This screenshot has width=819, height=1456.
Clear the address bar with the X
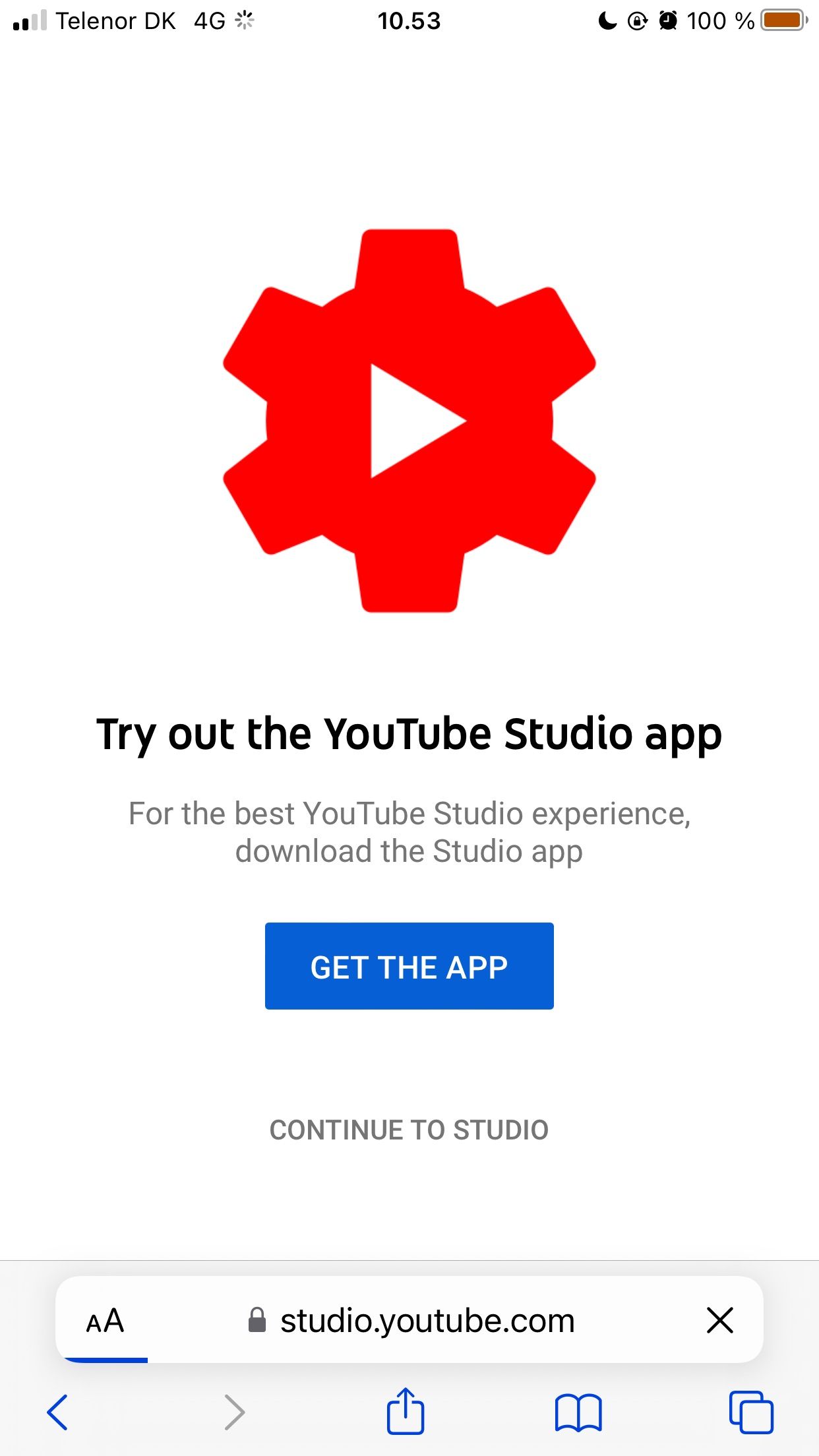(720, 1319)
